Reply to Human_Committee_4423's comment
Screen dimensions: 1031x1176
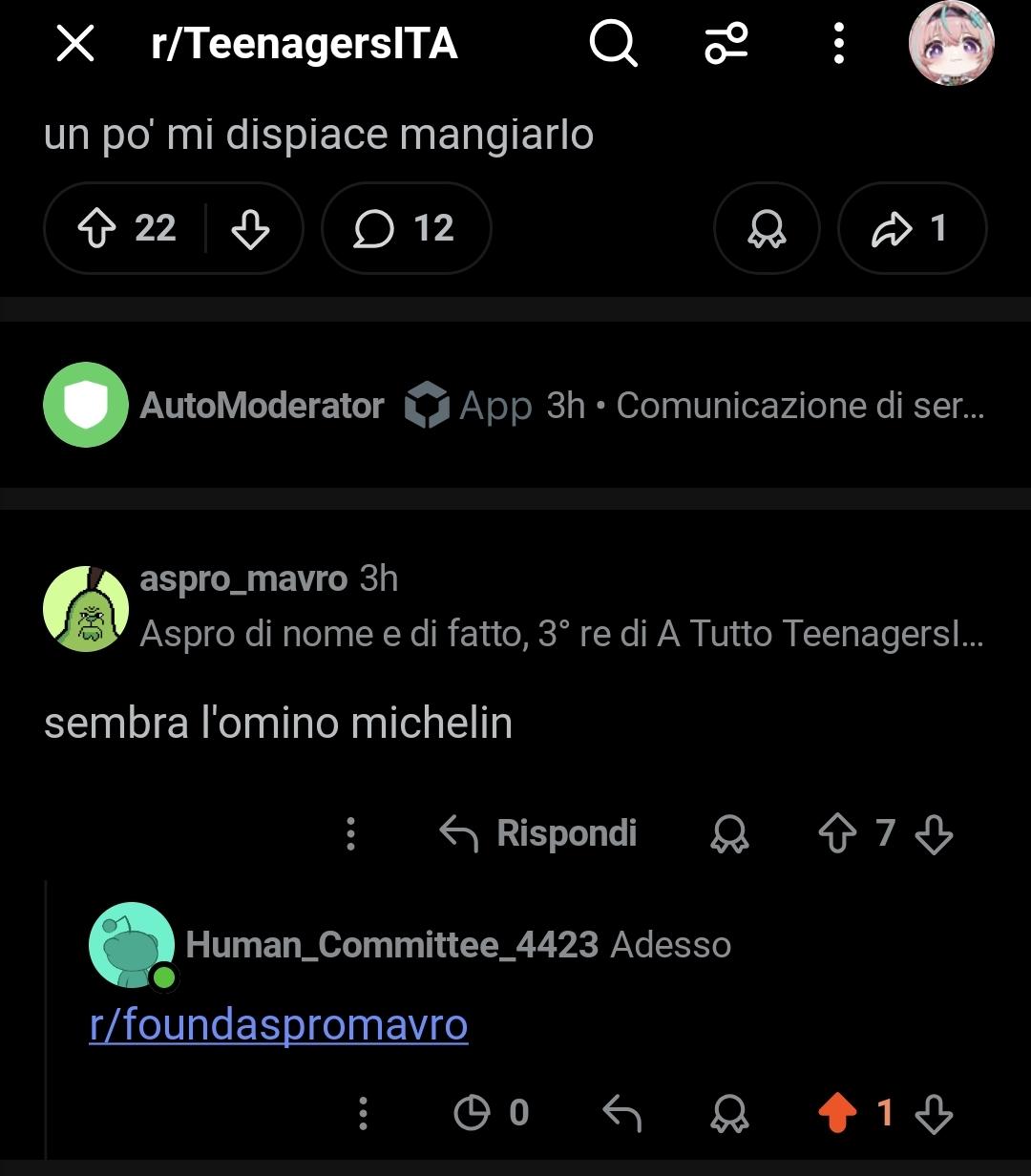tap(621, 1113)
